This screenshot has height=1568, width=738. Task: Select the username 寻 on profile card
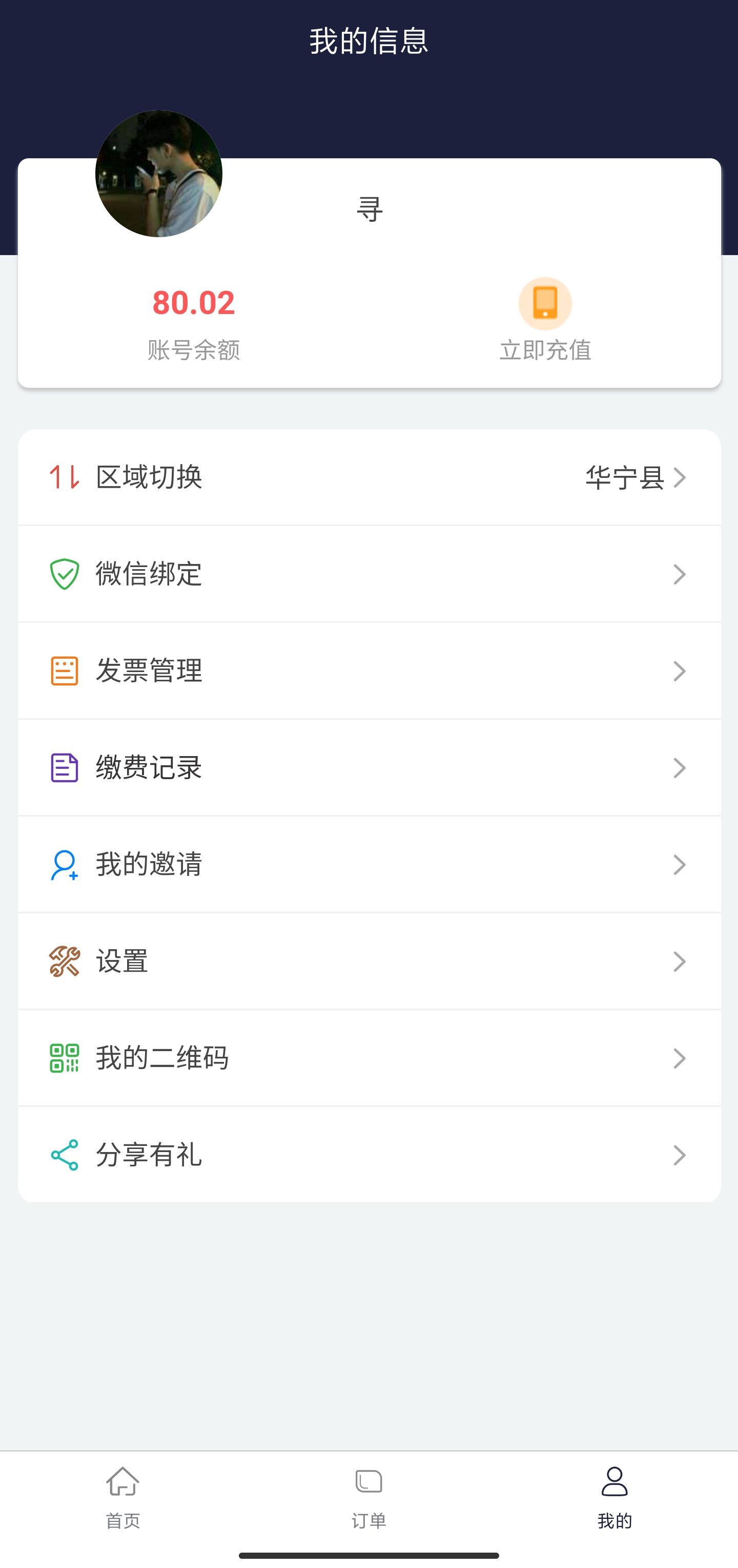pyautogui.click(x=370, y=209)
